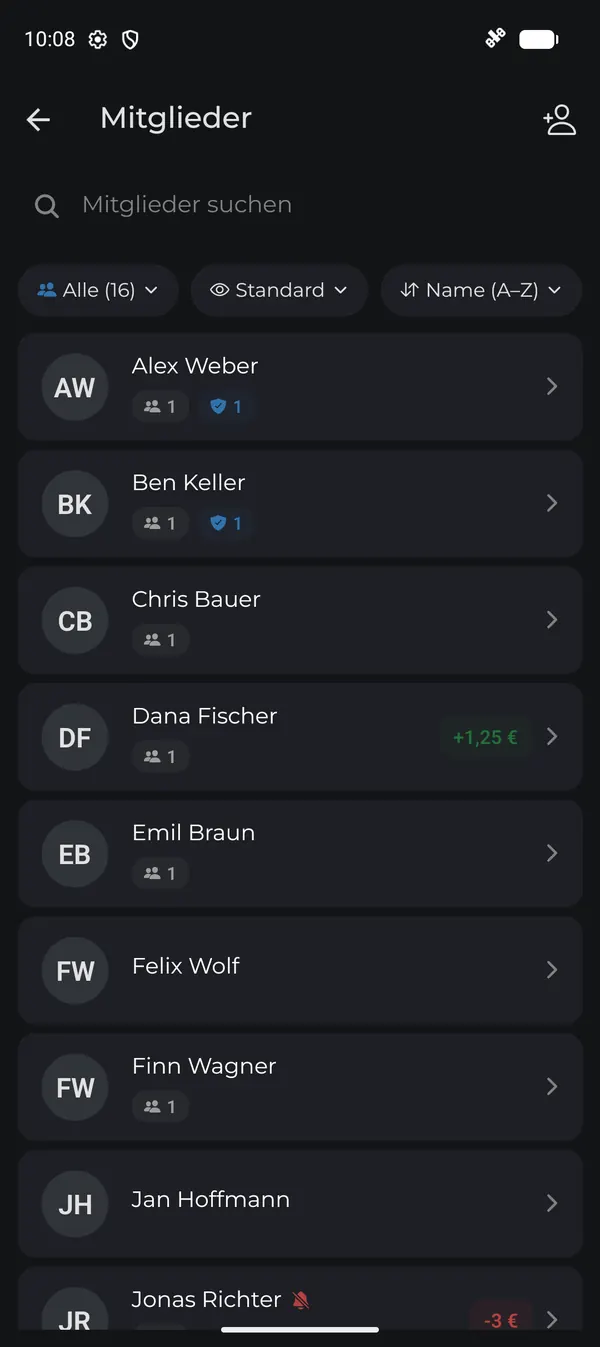The image size is (600, 1347).
Task: Open Alex Weber's member entry
Action: click(x=300, y=387)
